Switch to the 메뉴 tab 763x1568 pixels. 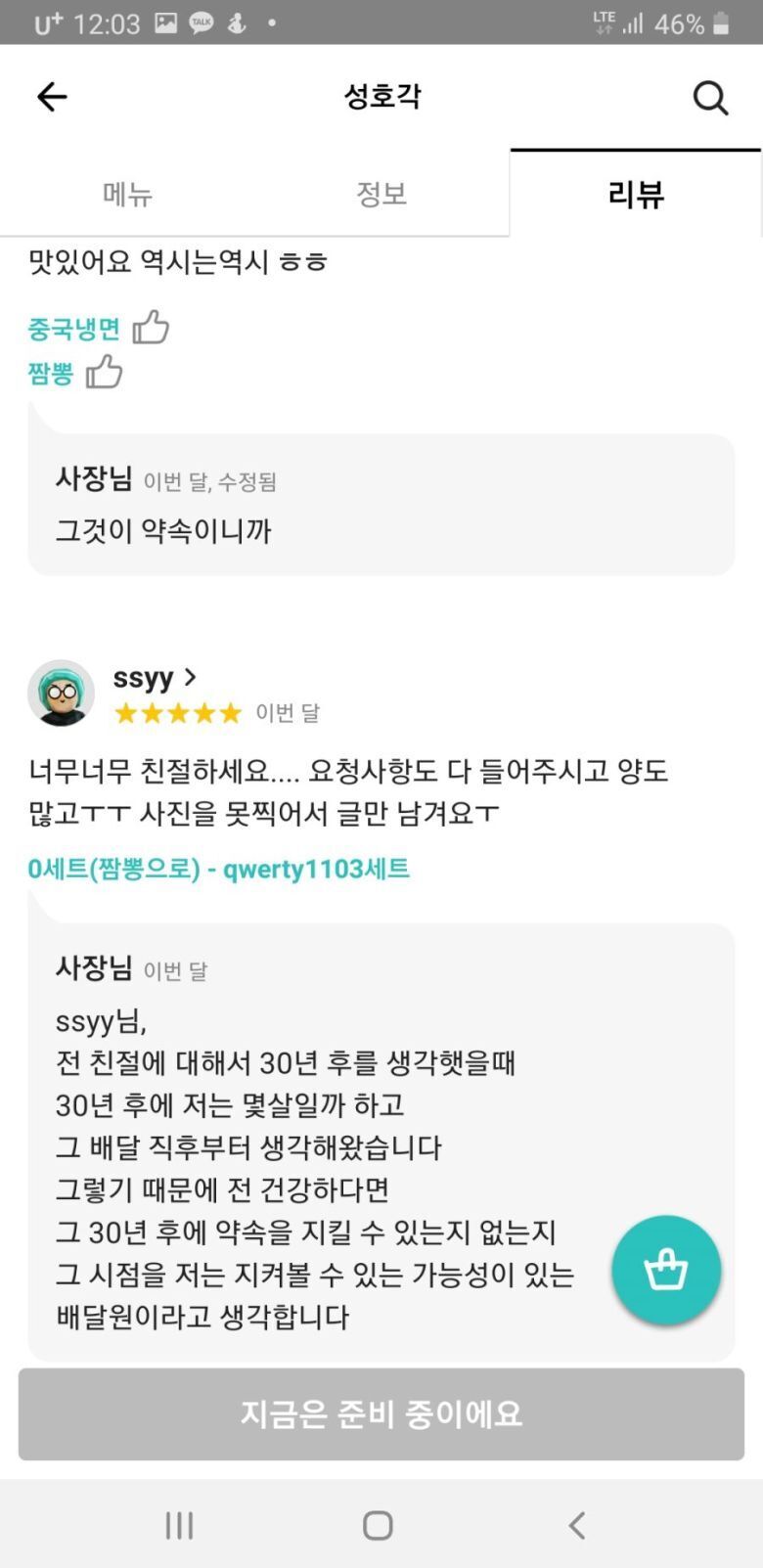tap(127, 194)
